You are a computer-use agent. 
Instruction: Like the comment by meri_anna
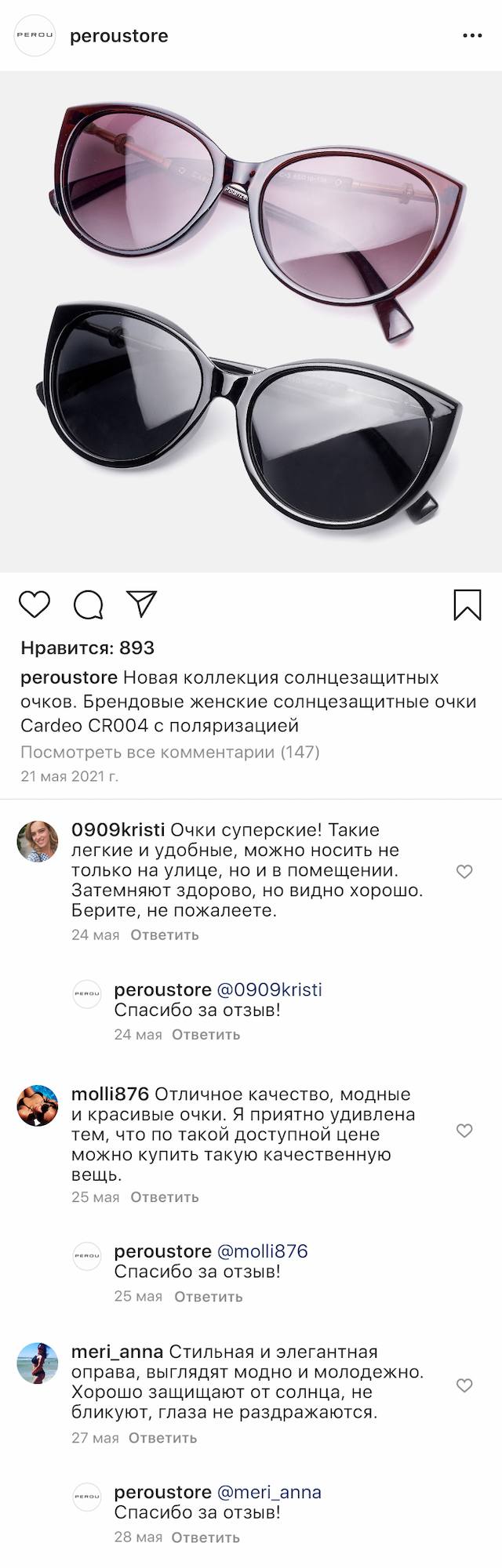tap(464, 1385)
